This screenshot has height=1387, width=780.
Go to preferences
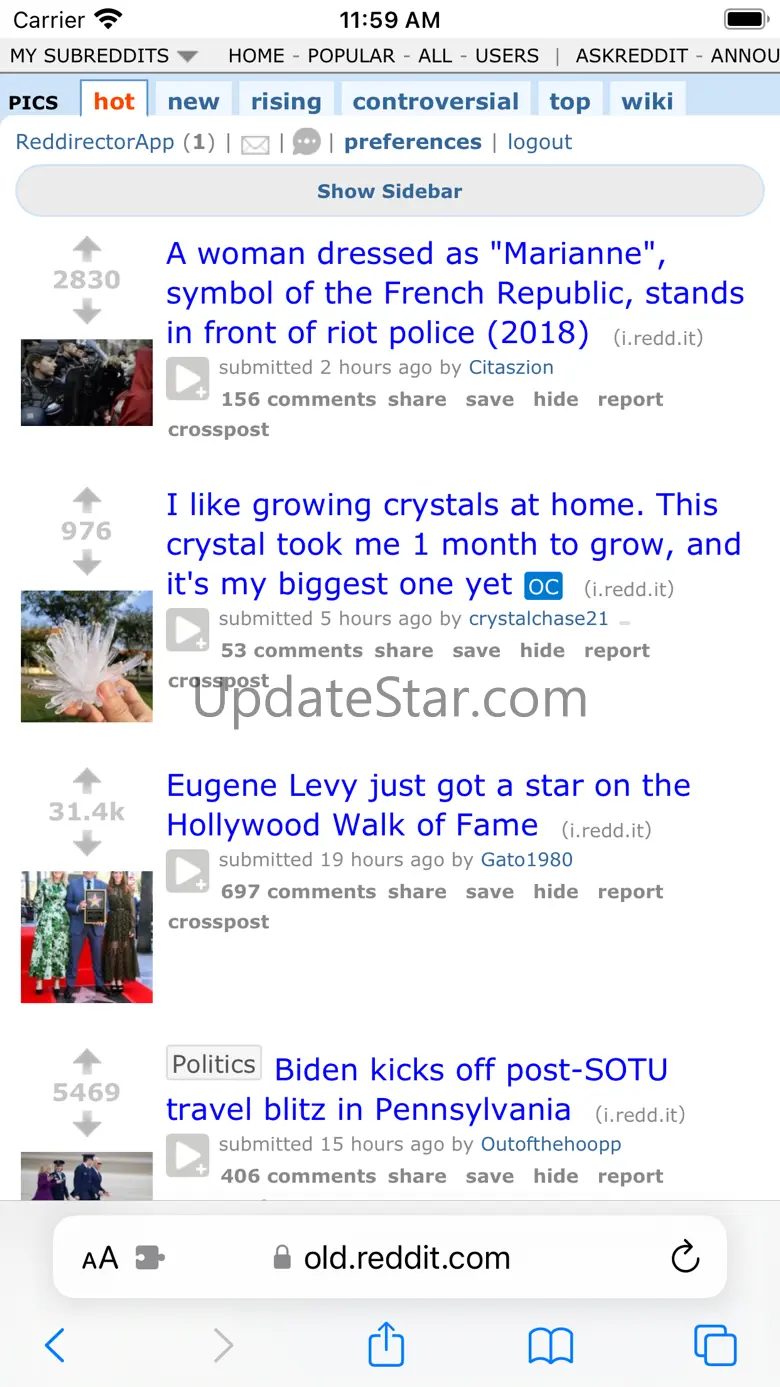click(x=412, y=142)
